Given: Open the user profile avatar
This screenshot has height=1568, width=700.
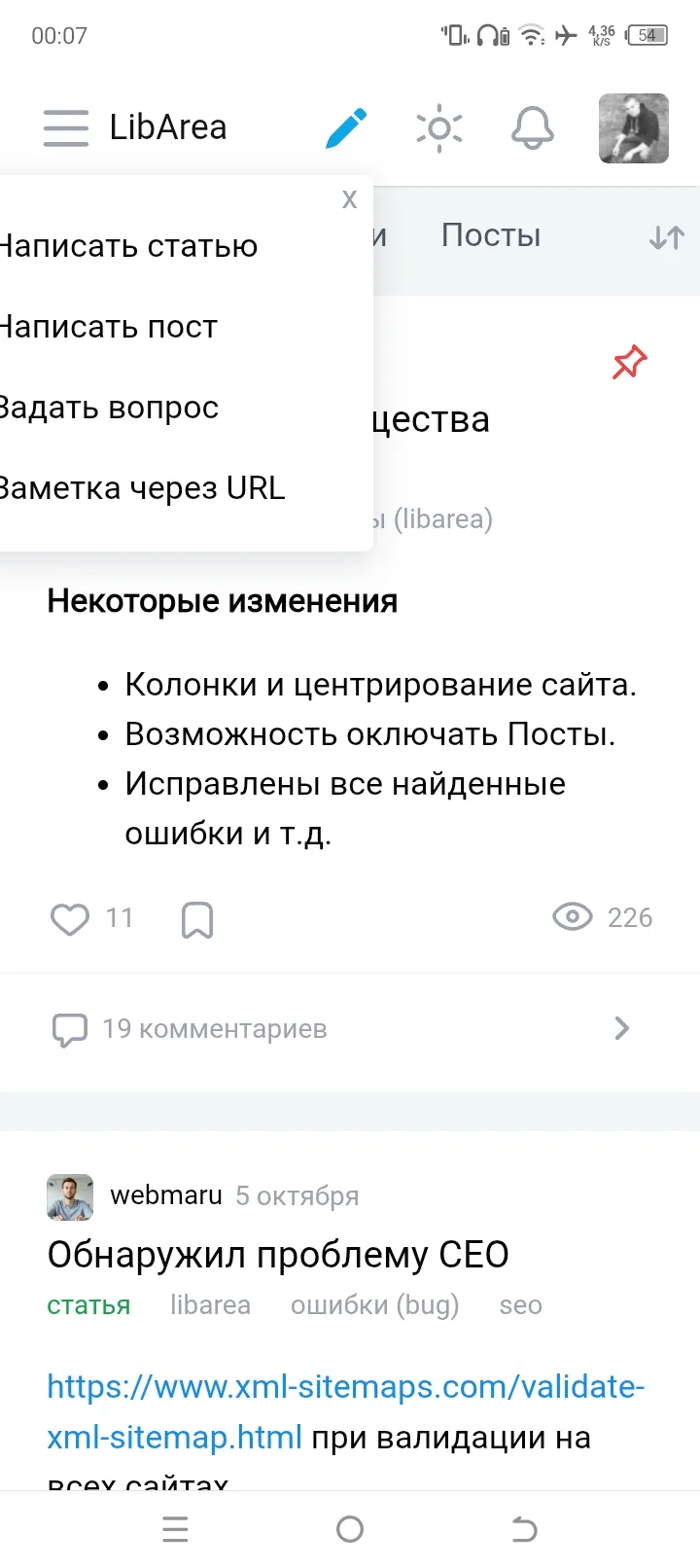Looking at the screenshot, I should (x=633, y=127).
